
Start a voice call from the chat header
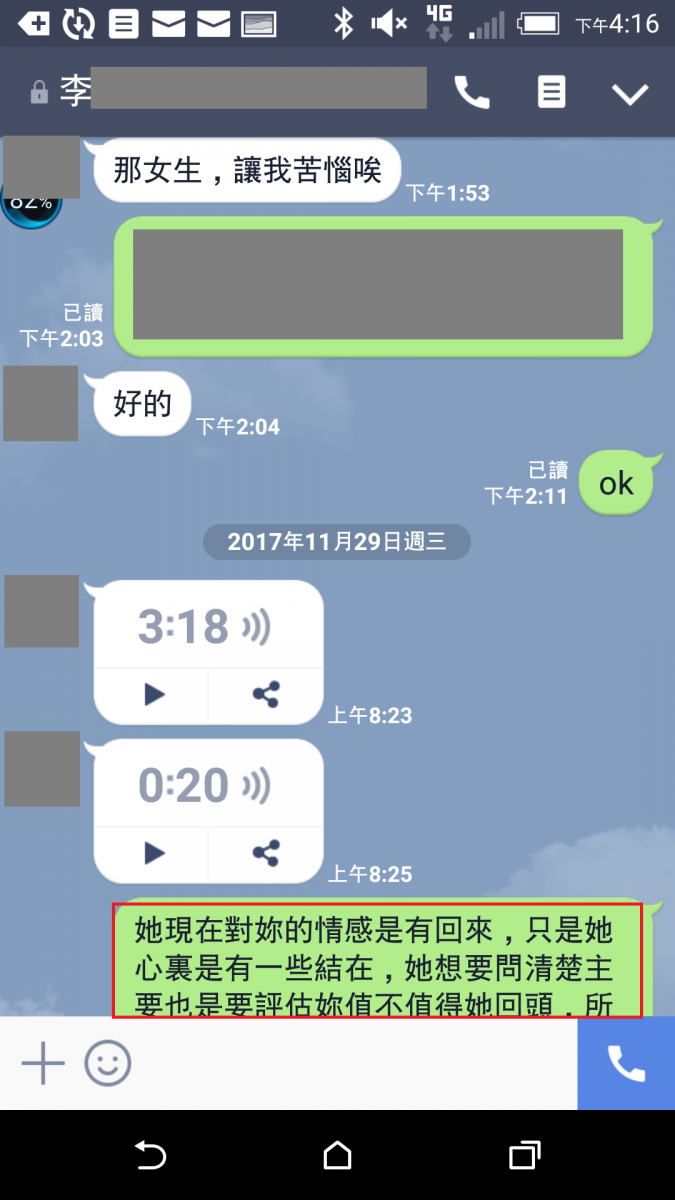click(x=472, y=93)
